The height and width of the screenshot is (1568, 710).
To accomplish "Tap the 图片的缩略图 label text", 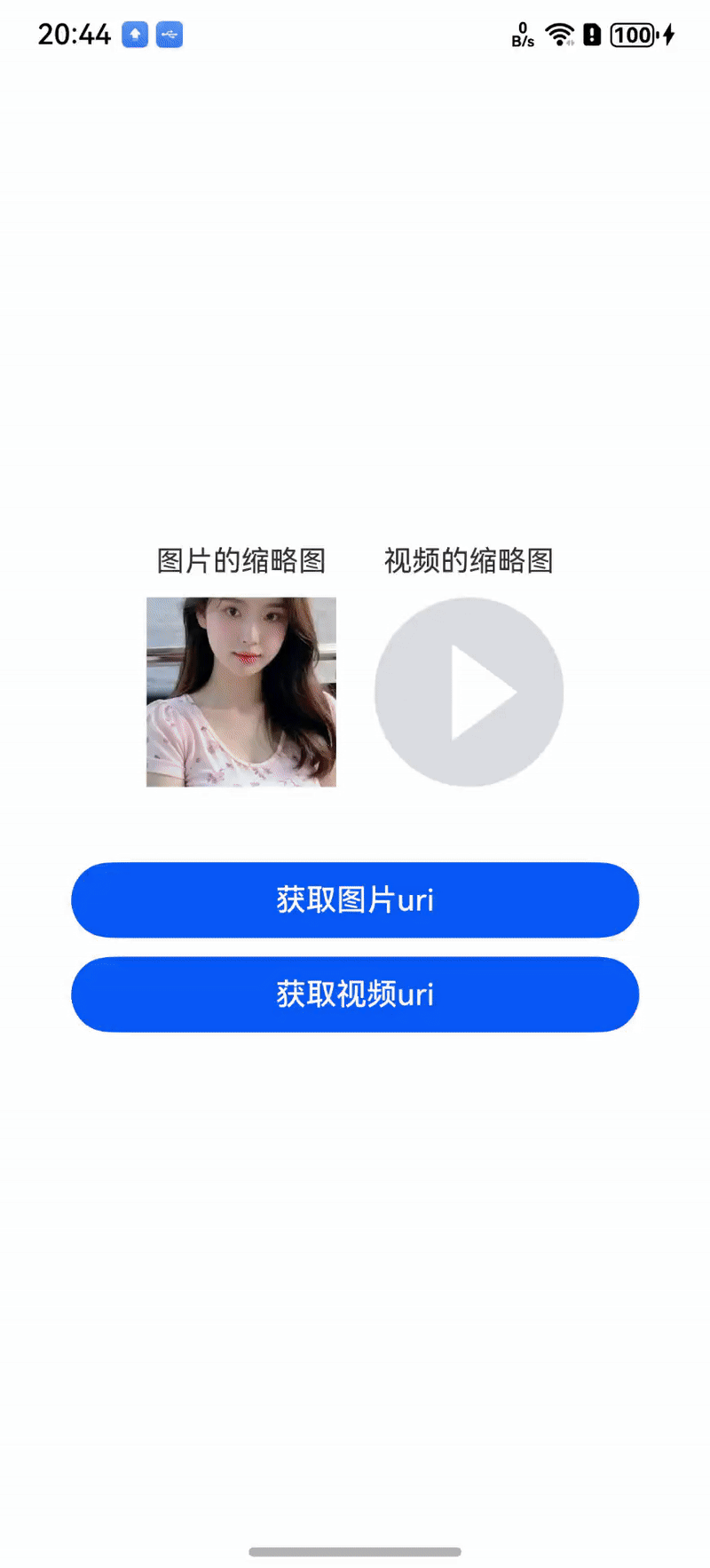I will tap(241, 561).
